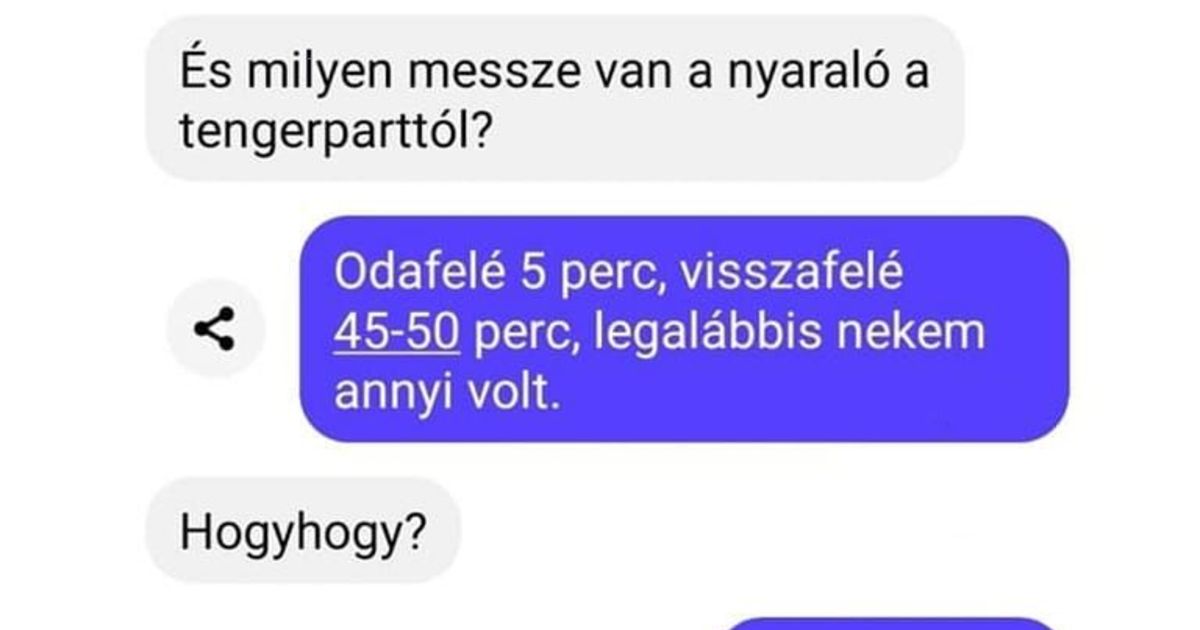The image size is (1200, 630).
Task: Open the underlined 45-50 link
Action: 396,333
